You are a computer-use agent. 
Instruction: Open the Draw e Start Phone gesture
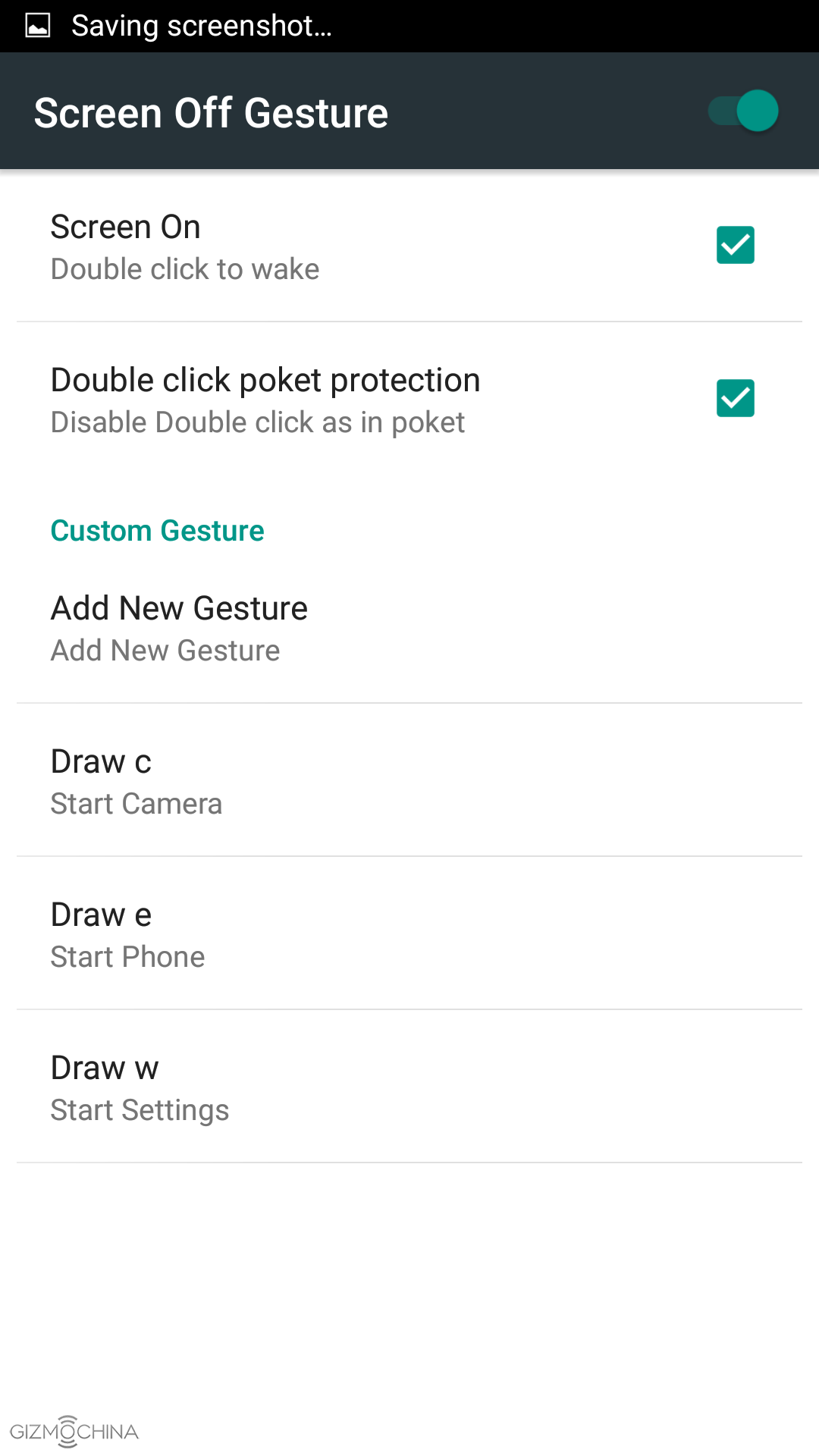409,934
